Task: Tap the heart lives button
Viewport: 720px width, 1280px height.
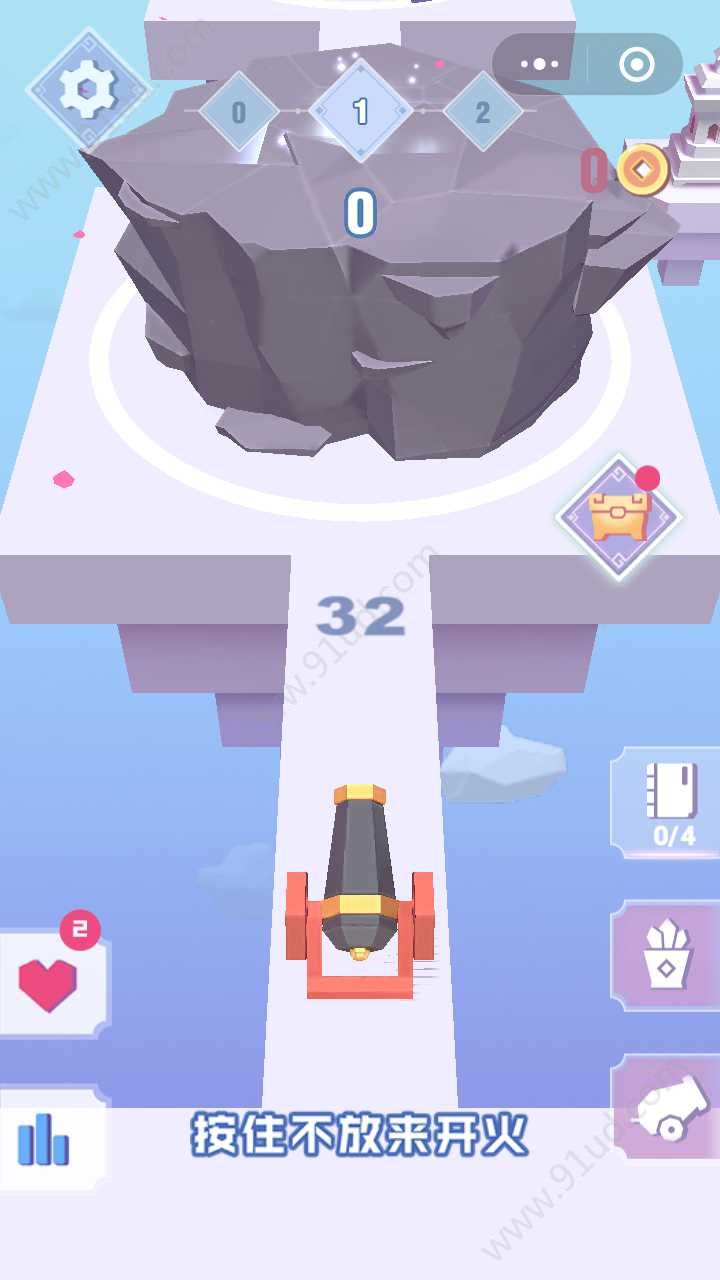Action: 50,983
